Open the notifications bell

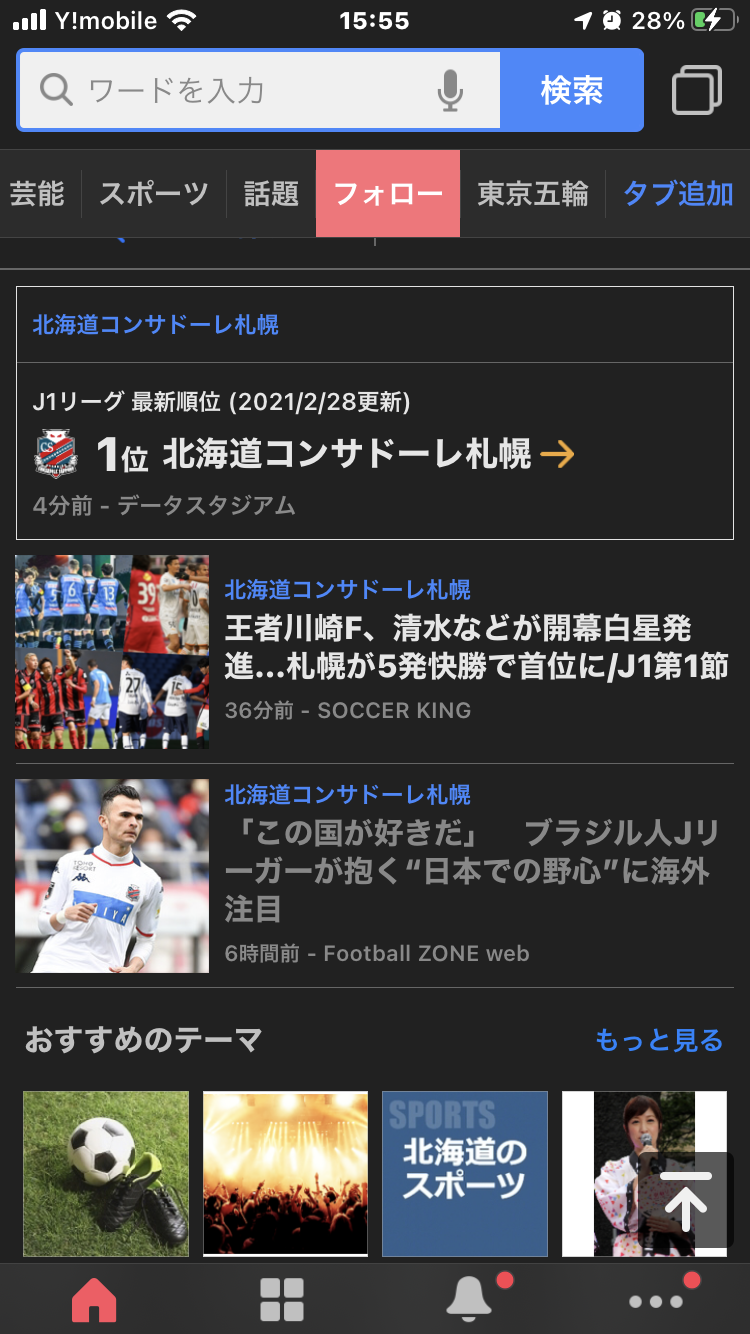(469, 1299)
